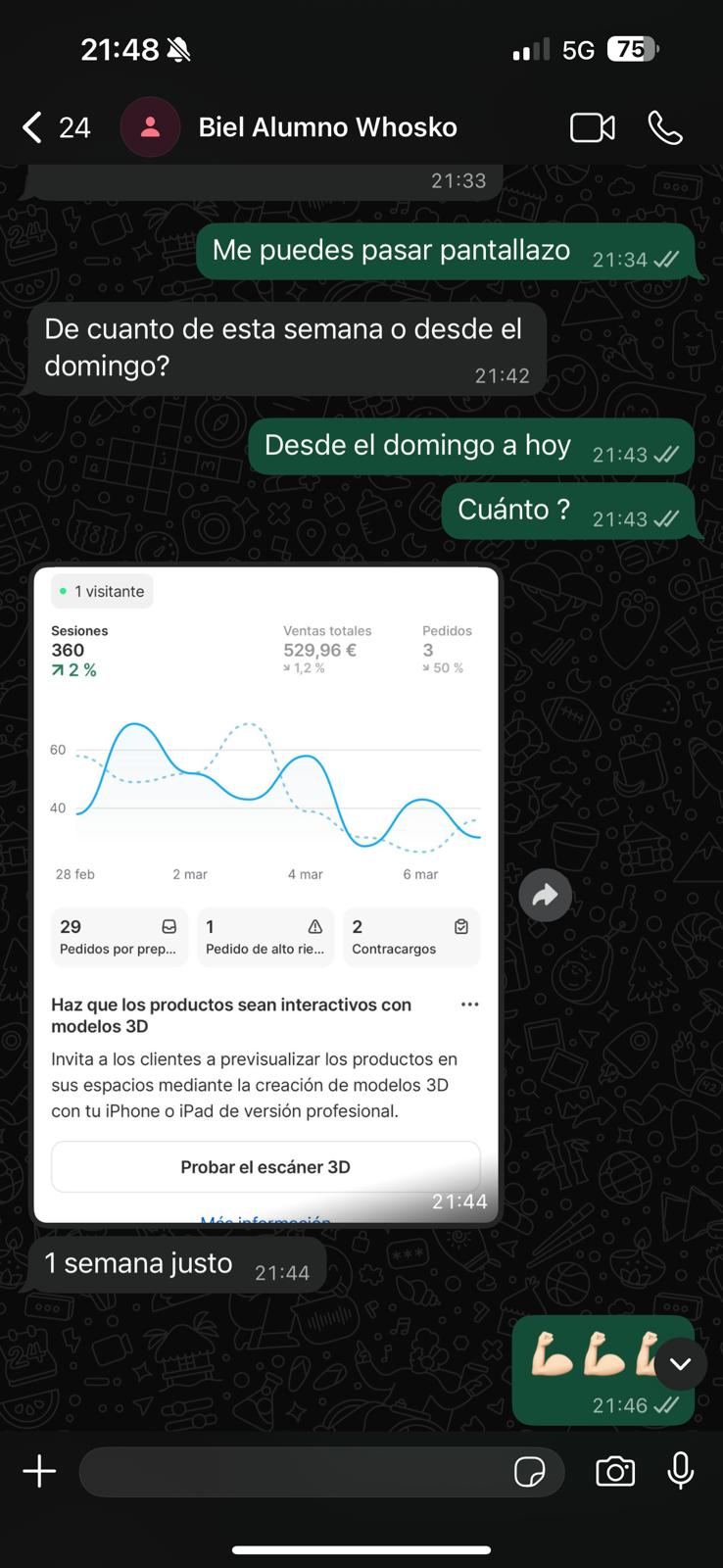Open the shared sales dashboard screenshot
Image resolution: width=723 pixels, height=1568 pixels.
[265, 894]
